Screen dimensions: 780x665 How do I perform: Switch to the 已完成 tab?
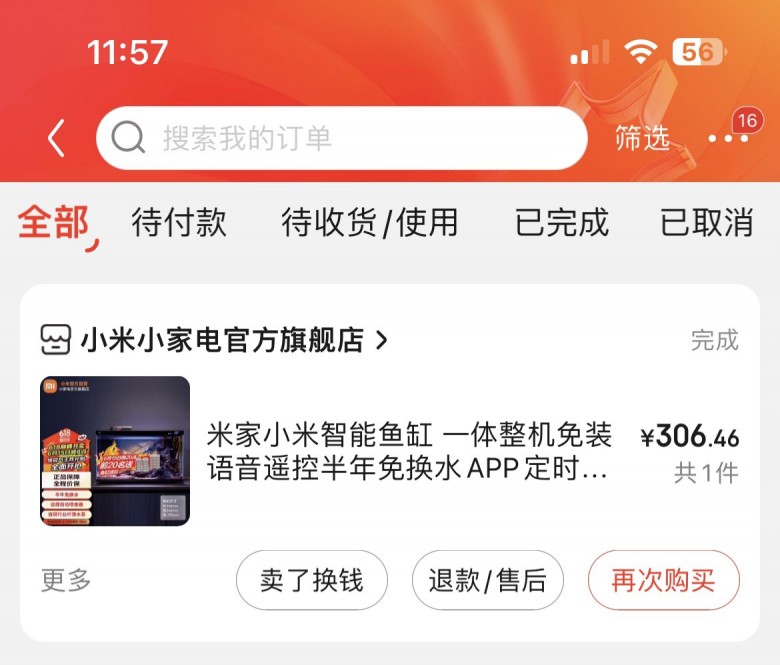(561, 222)
